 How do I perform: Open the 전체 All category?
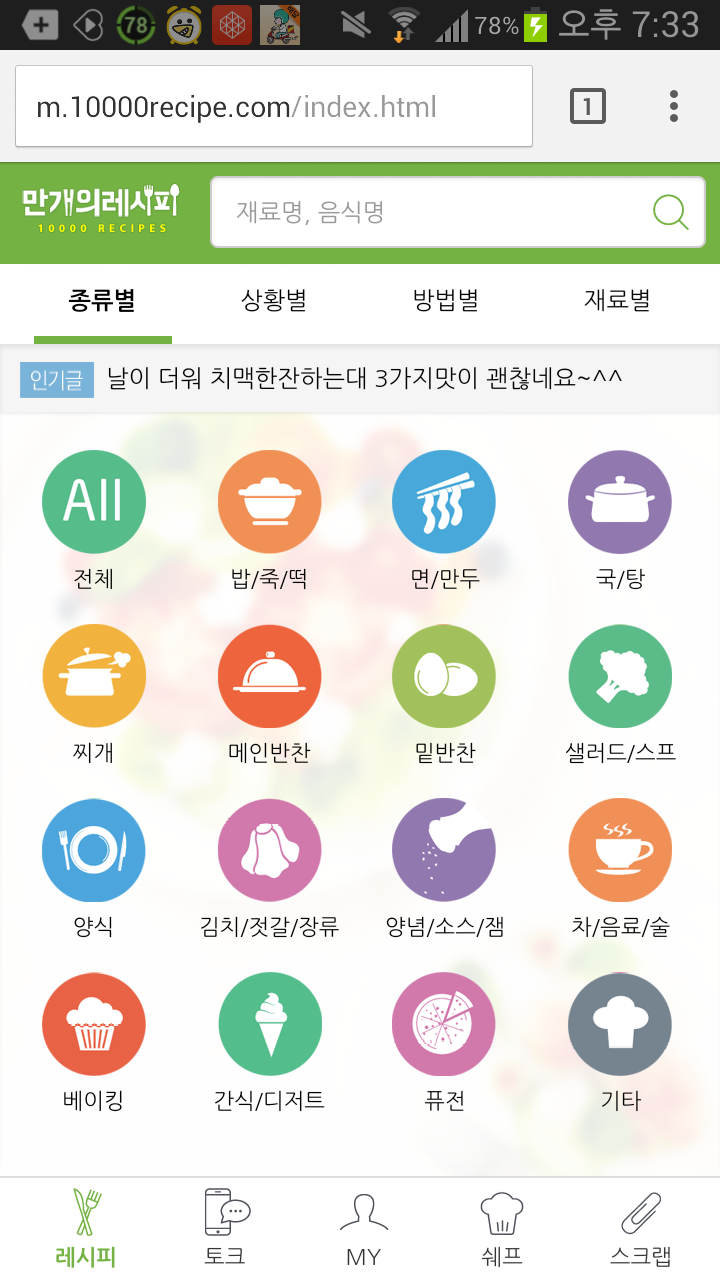[94, 502]
